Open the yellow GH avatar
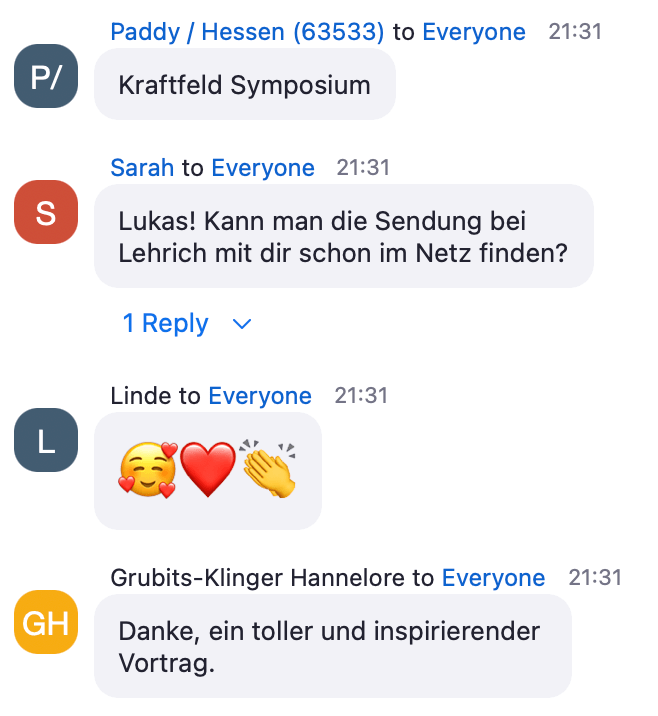The height and width of the screenshot is (716, 658). 46,622
